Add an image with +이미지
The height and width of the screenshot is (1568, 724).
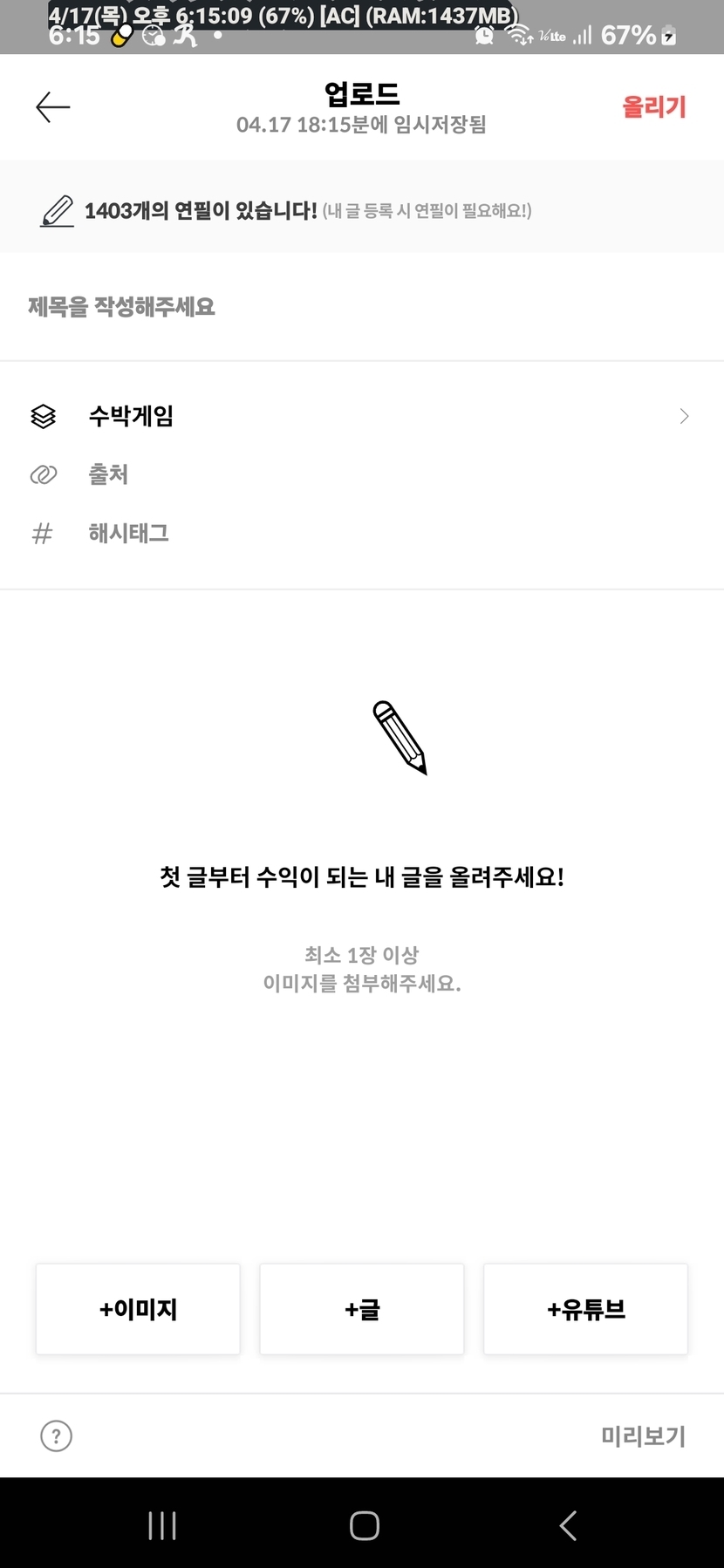[x=138, y=1309]
